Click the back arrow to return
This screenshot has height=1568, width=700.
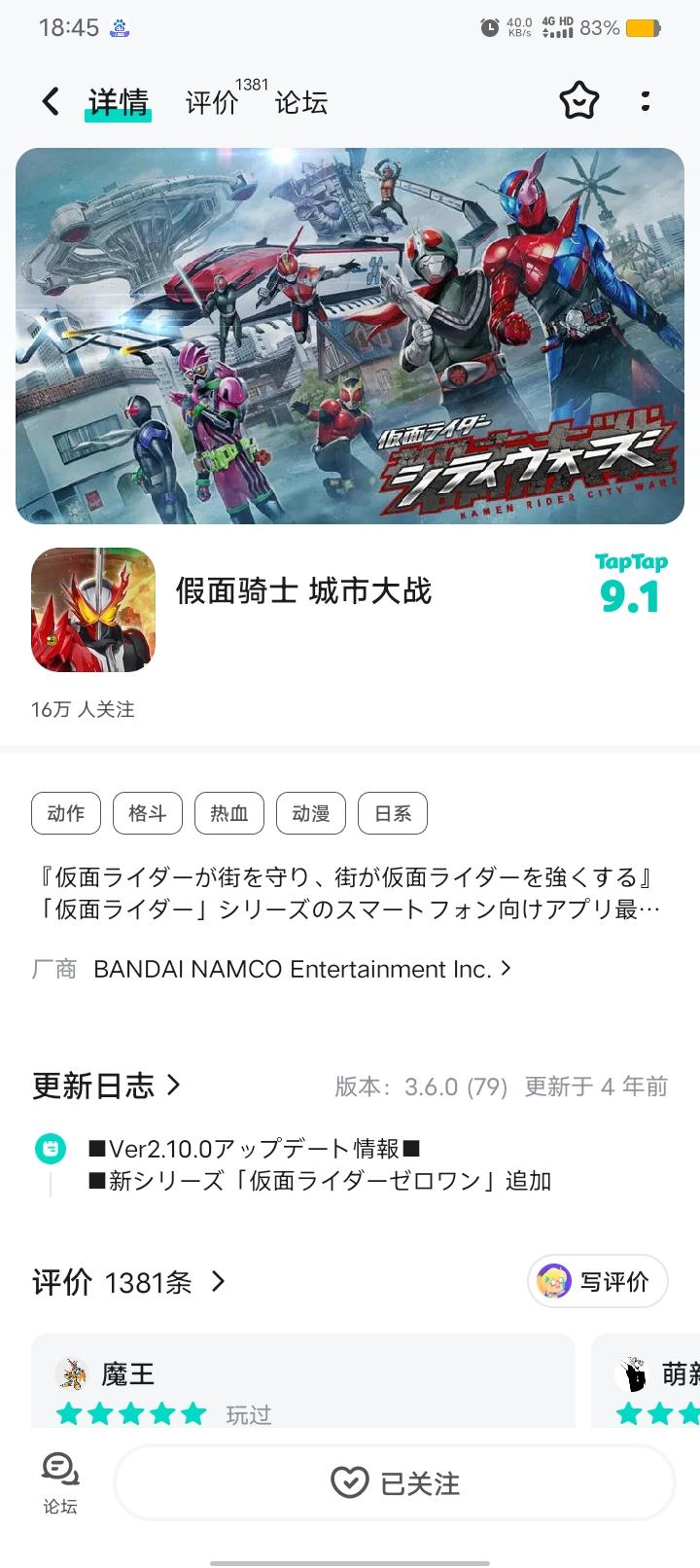pos(49,101)
